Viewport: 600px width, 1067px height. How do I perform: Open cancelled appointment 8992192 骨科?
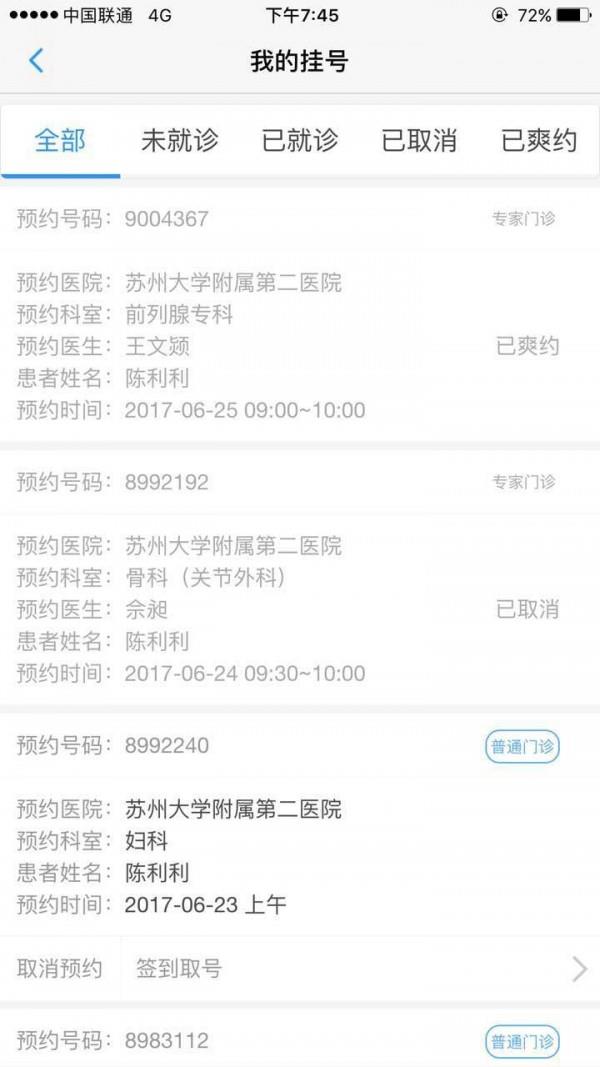click(x=300, y=578)
